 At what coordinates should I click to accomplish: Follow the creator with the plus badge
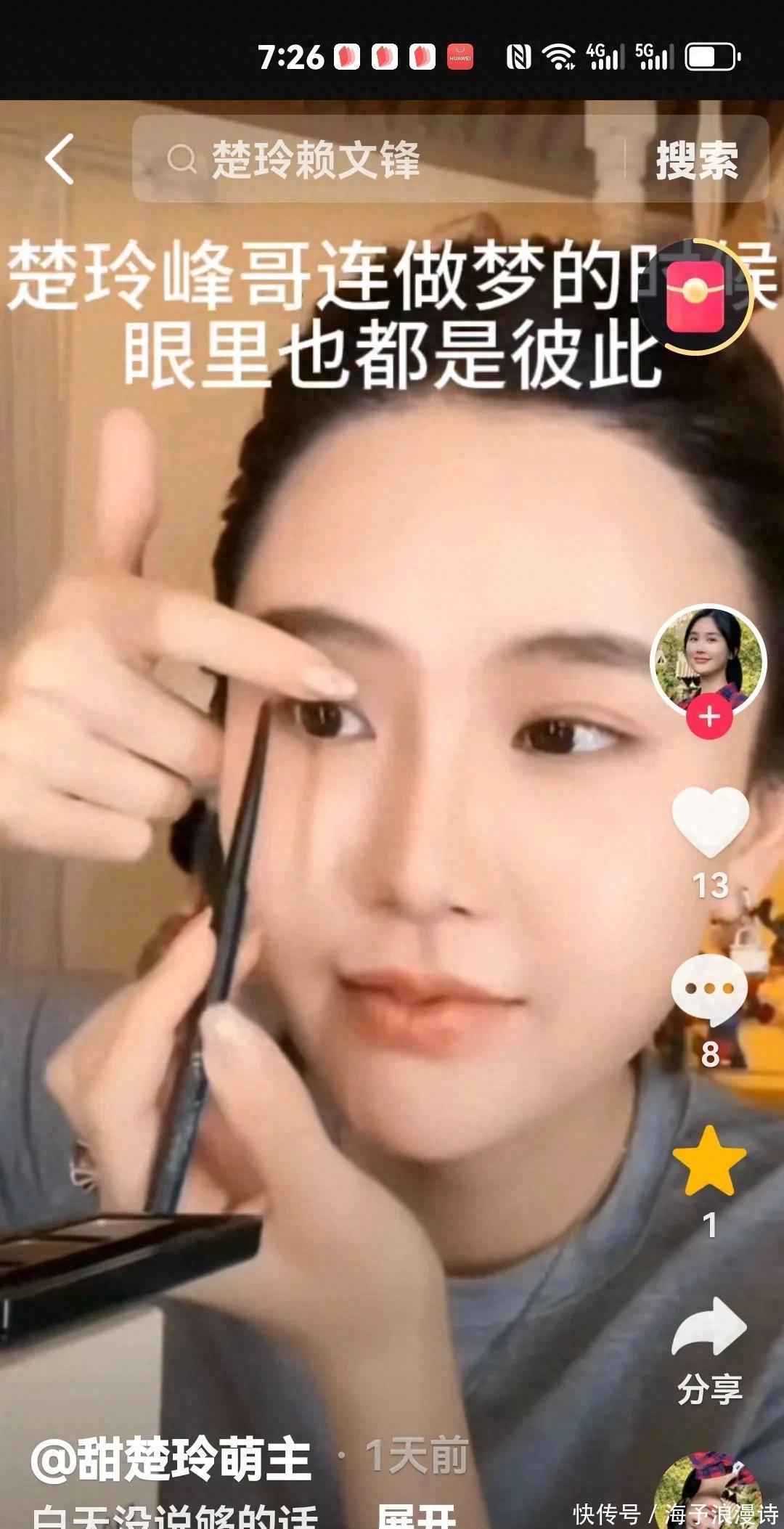(x=709, y=717)
